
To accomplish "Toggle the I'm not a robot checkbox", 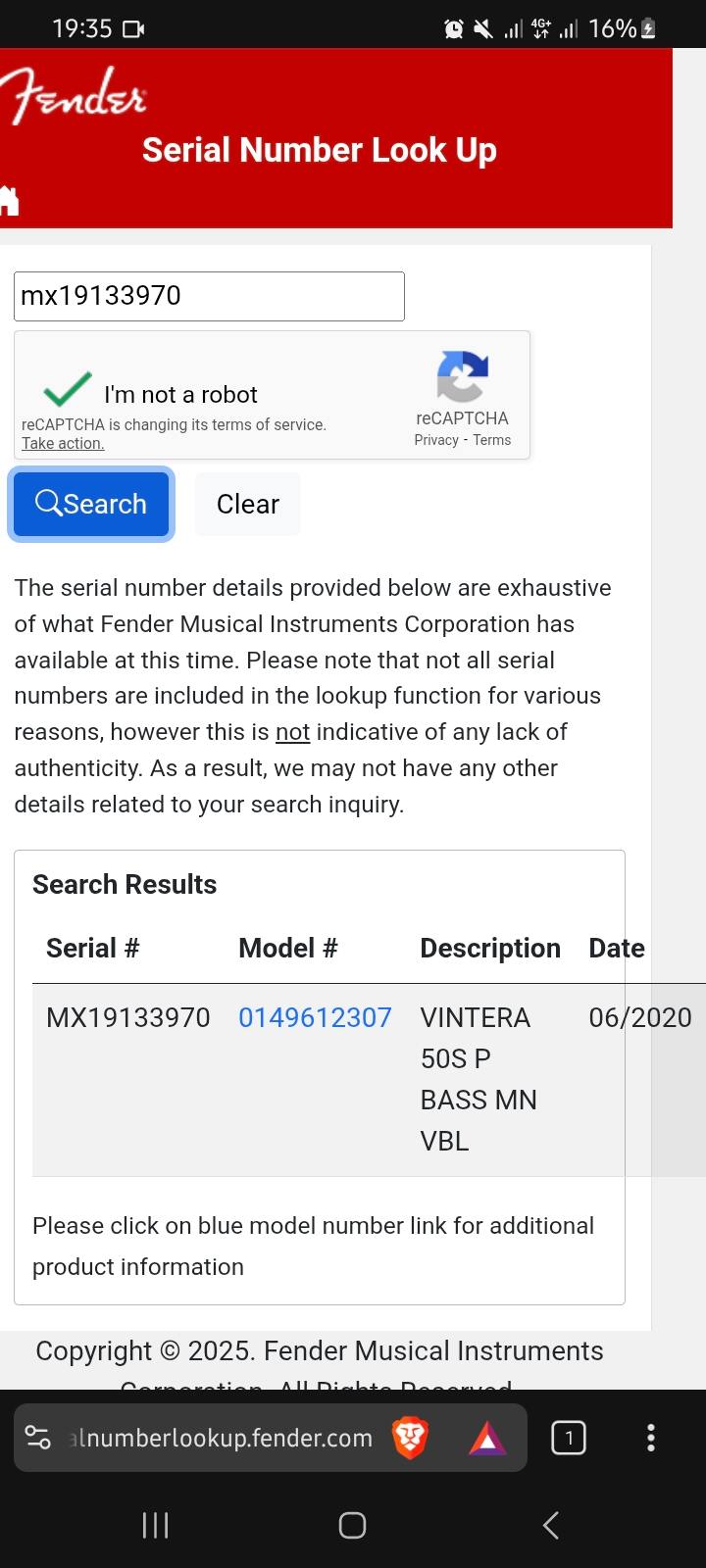I will (68, 391).
